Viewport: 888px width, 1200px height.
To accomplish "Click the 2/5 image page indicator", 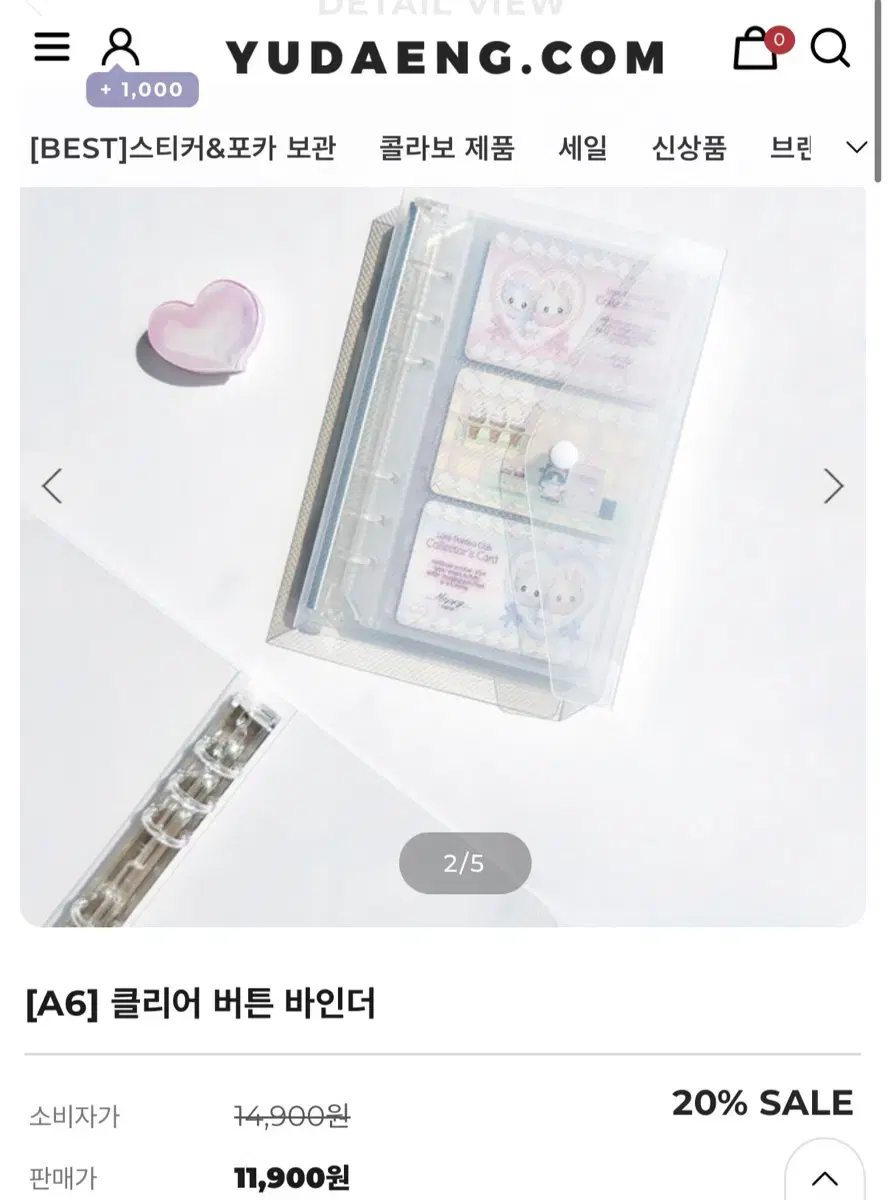I will pos(463,862).
